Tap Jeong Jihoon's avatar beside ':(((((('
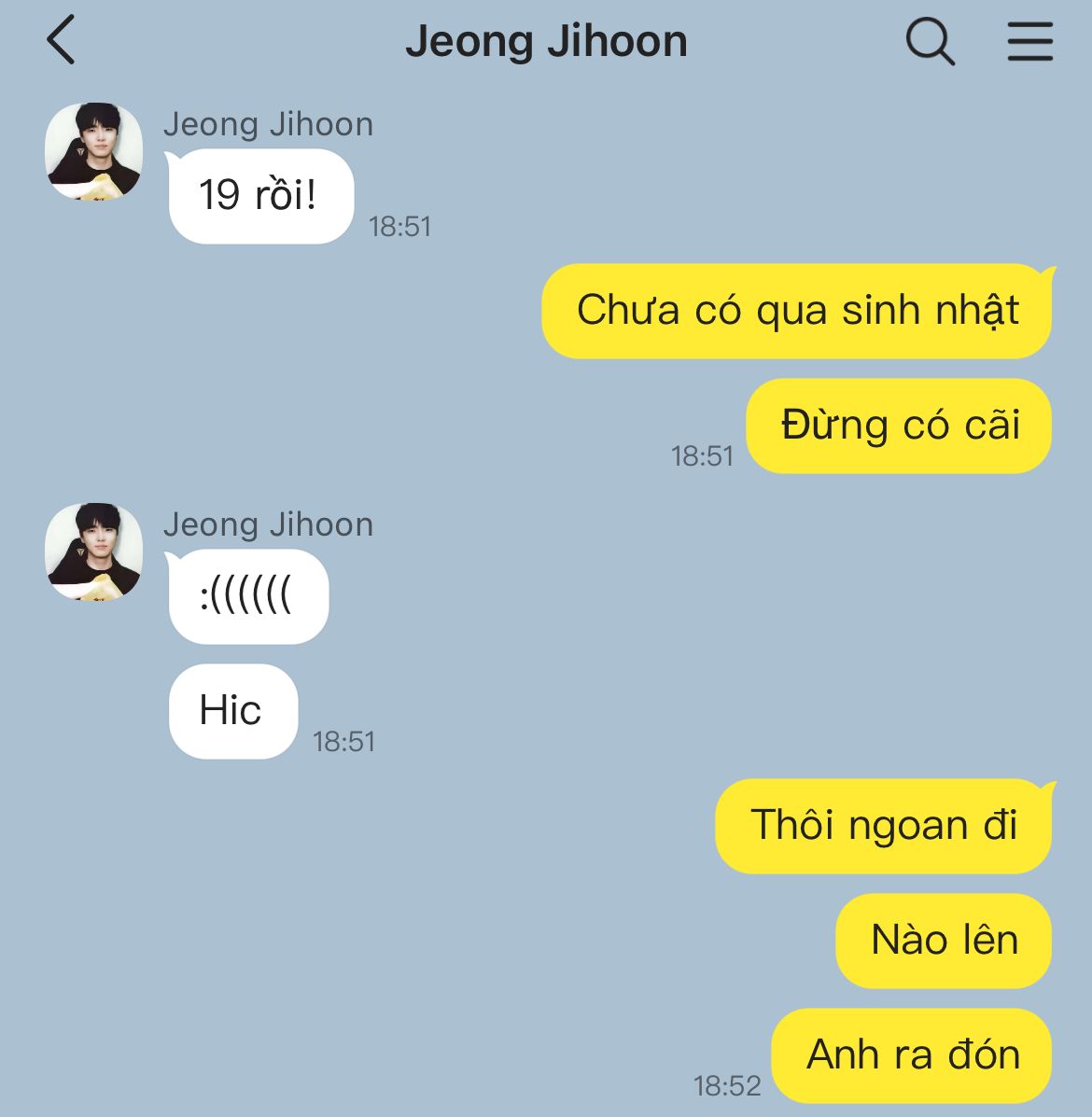Image resolution: width=1092 pixels, height=1117 pixels. coord(94,552)
